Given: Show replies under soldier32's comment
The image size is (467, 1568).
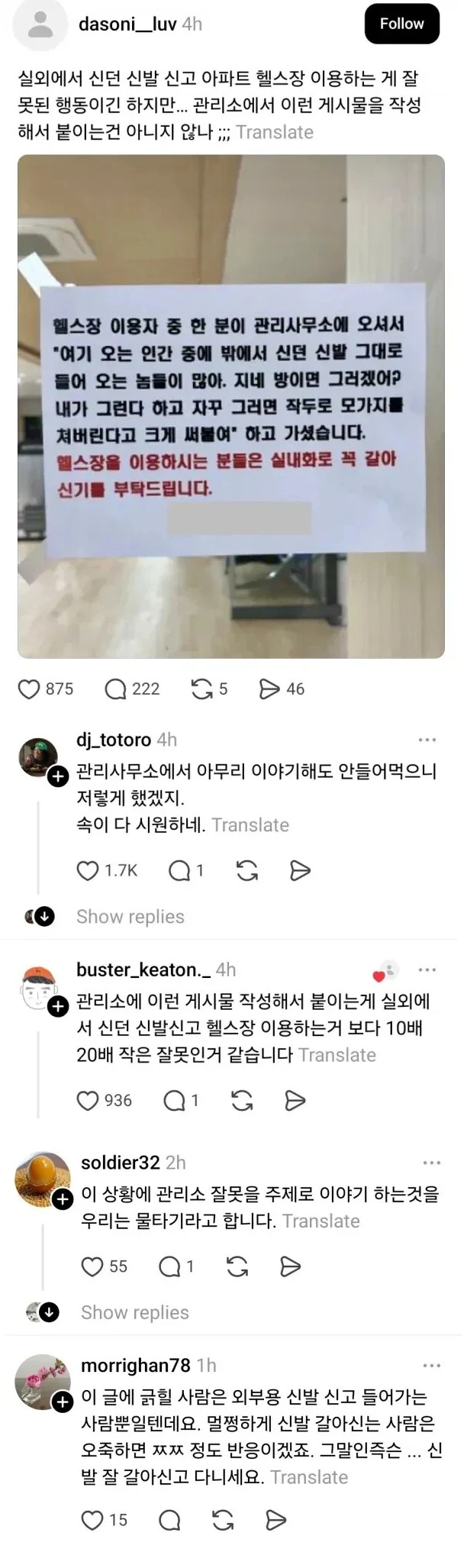Looking at the screenshot, I should tap(134, 1312).
